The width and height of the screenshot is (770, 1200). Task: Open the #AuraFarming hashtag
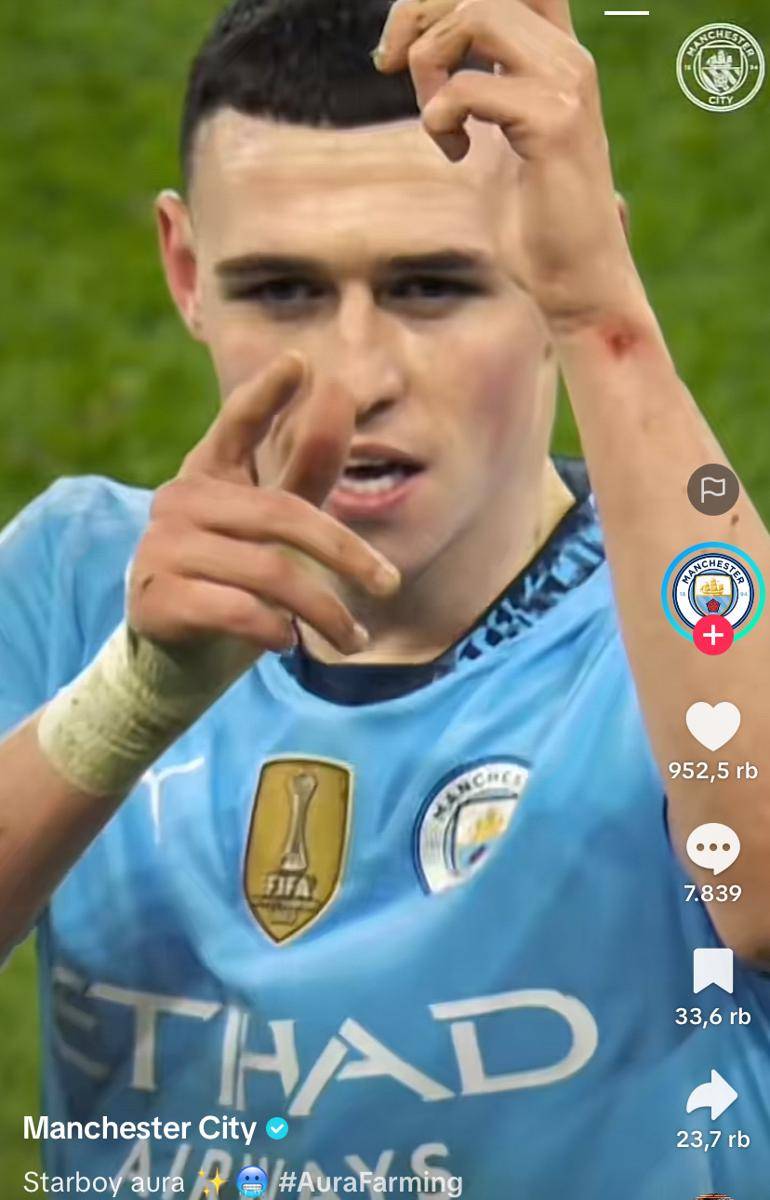[x=370, y=1182]
